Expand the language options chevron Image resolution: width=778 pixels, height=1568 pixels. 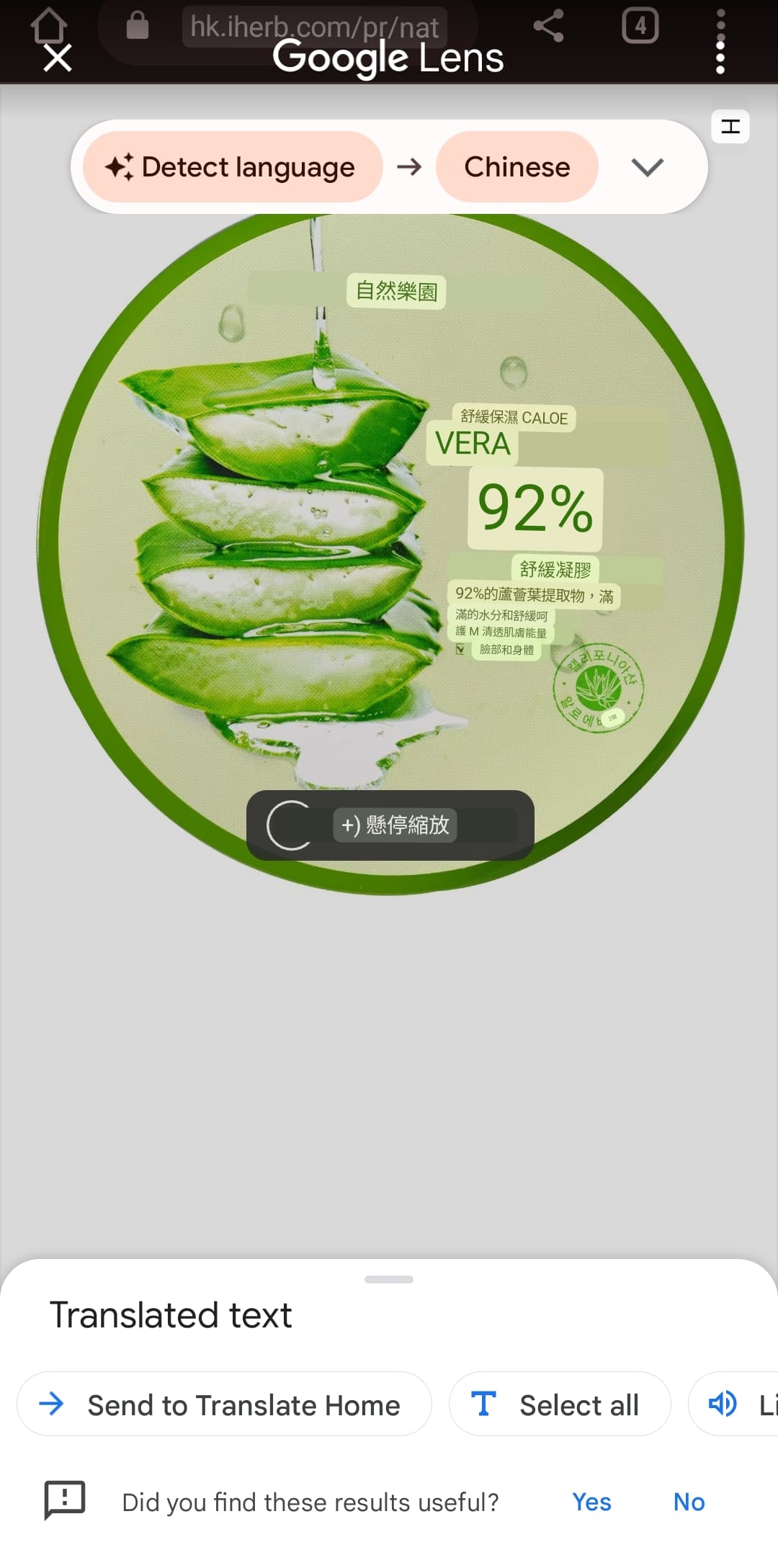647,168
